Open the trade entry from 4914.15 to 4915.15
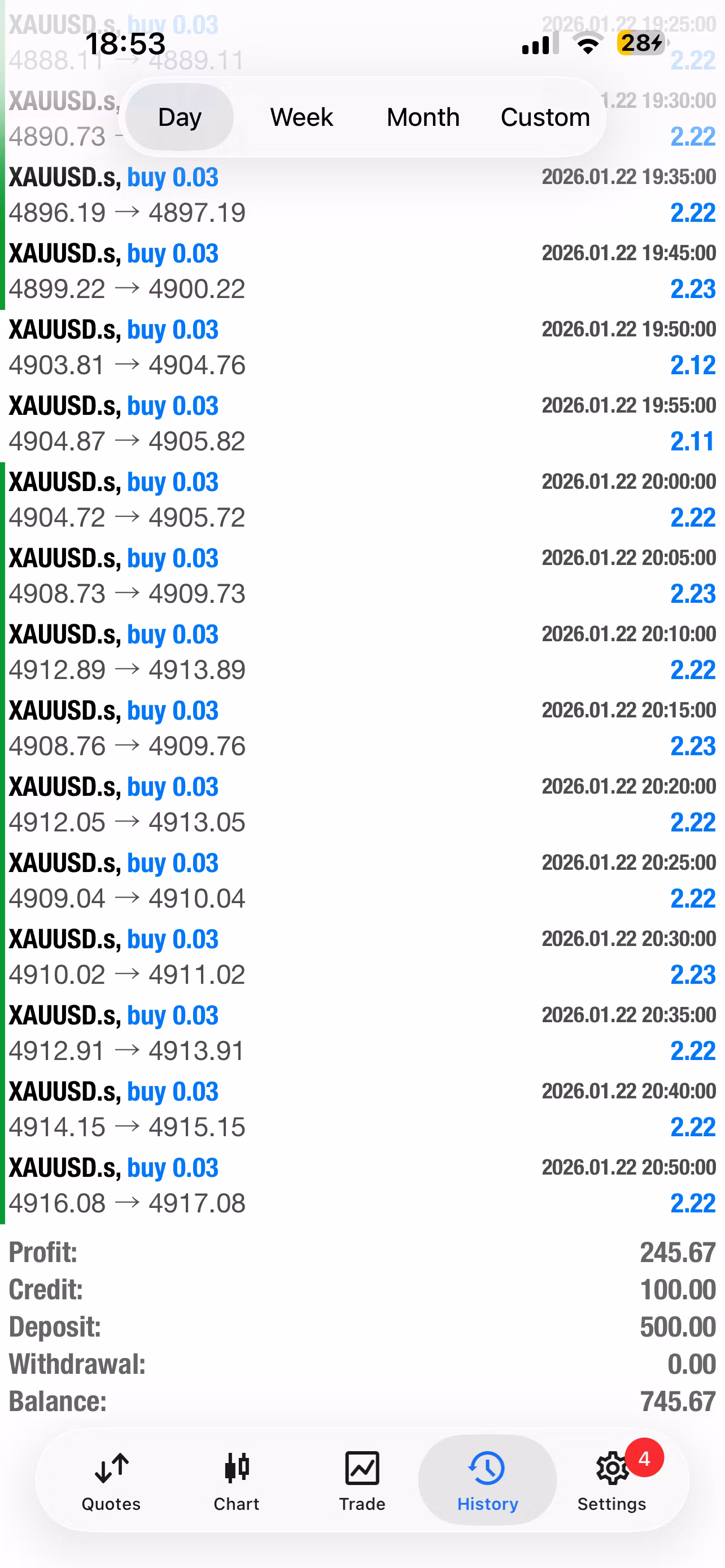The image size is (725, 1568). pos(362,1109)
